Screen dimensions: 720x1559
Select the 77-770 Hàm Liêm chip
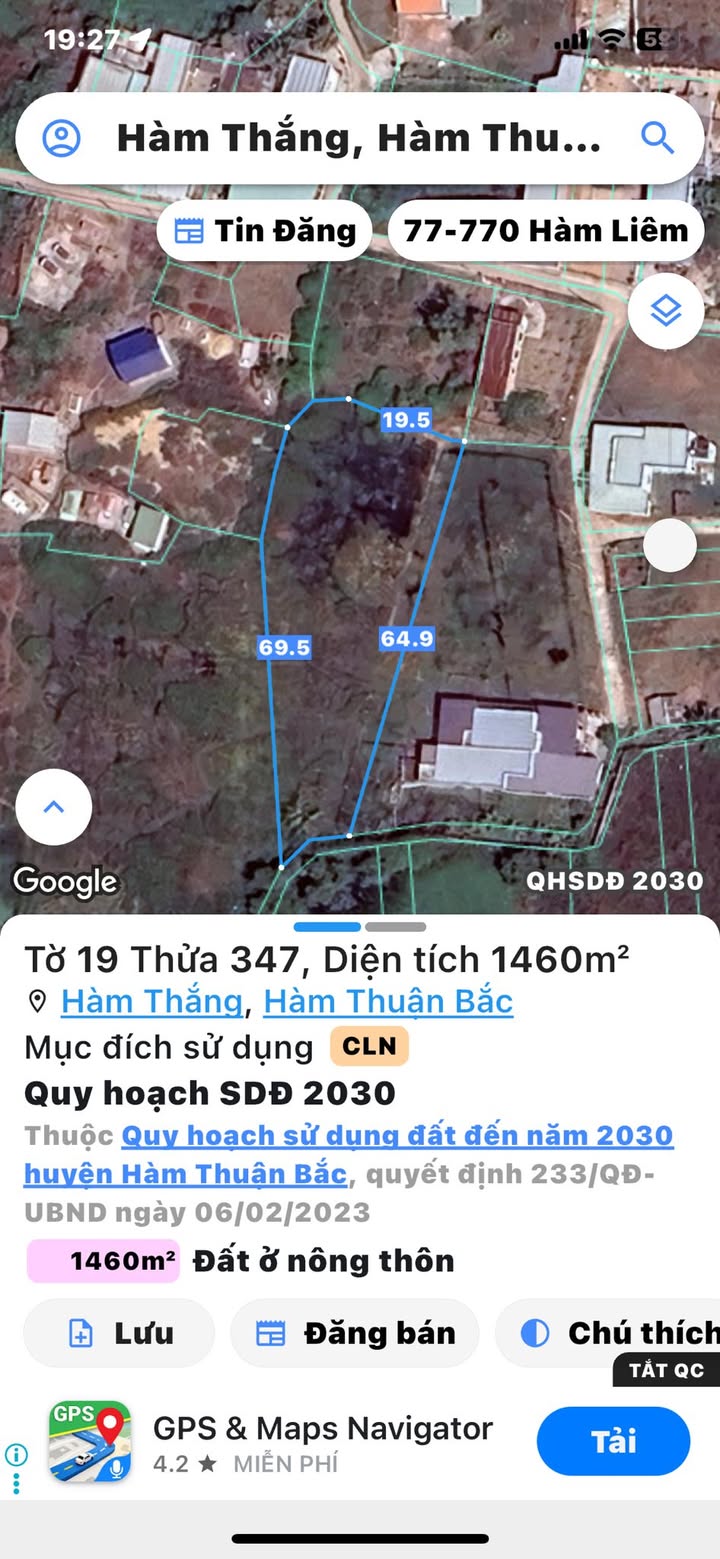pos(546,231)
